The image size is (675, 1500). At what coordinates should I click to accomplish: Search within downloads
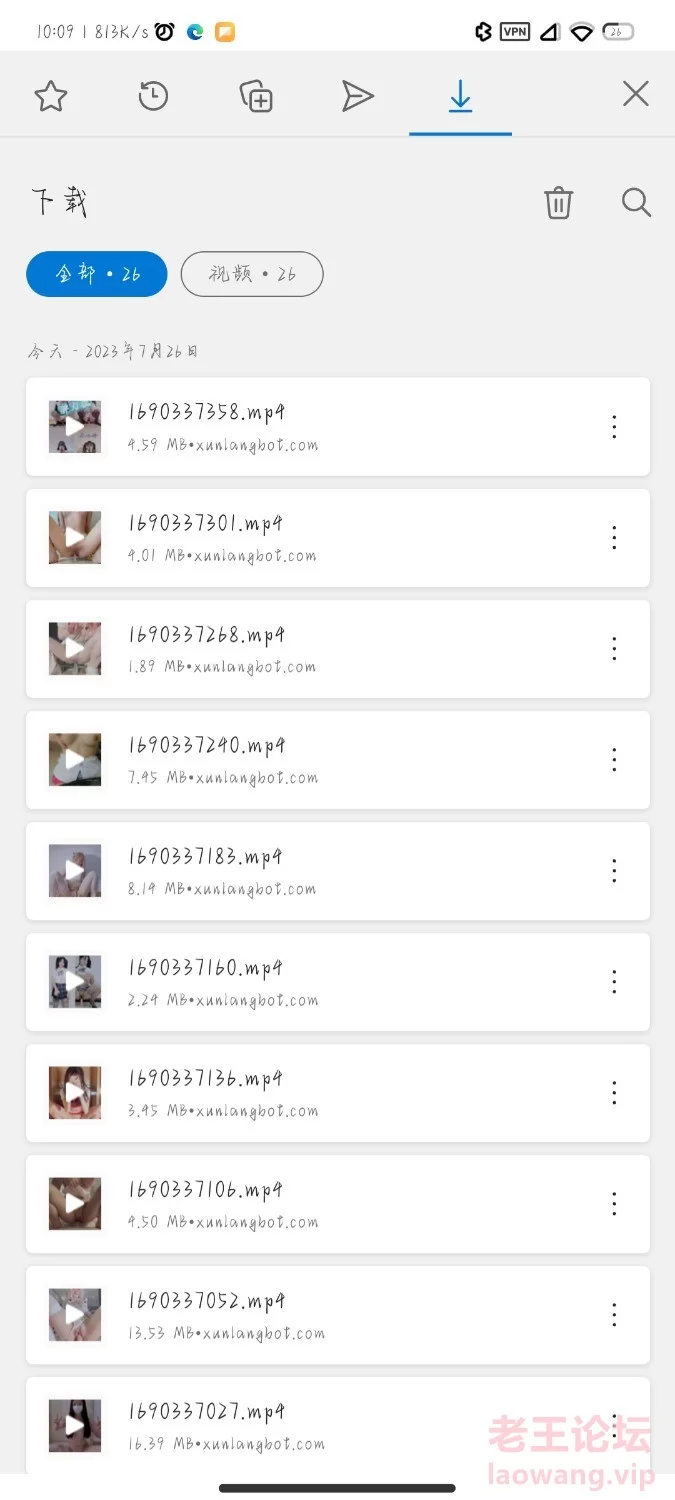pos(636,202)
